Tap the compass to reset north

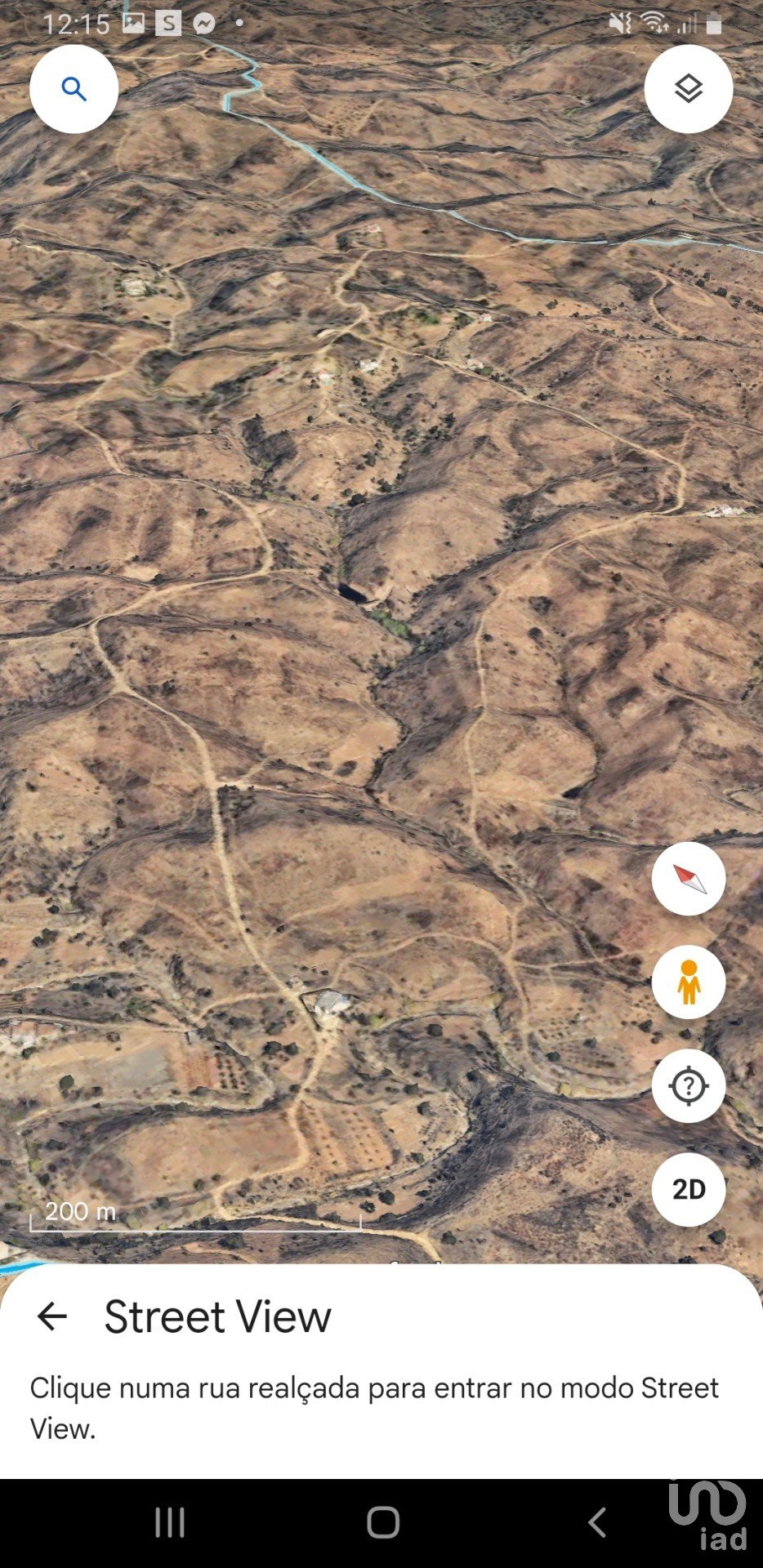tap(688, 879)
